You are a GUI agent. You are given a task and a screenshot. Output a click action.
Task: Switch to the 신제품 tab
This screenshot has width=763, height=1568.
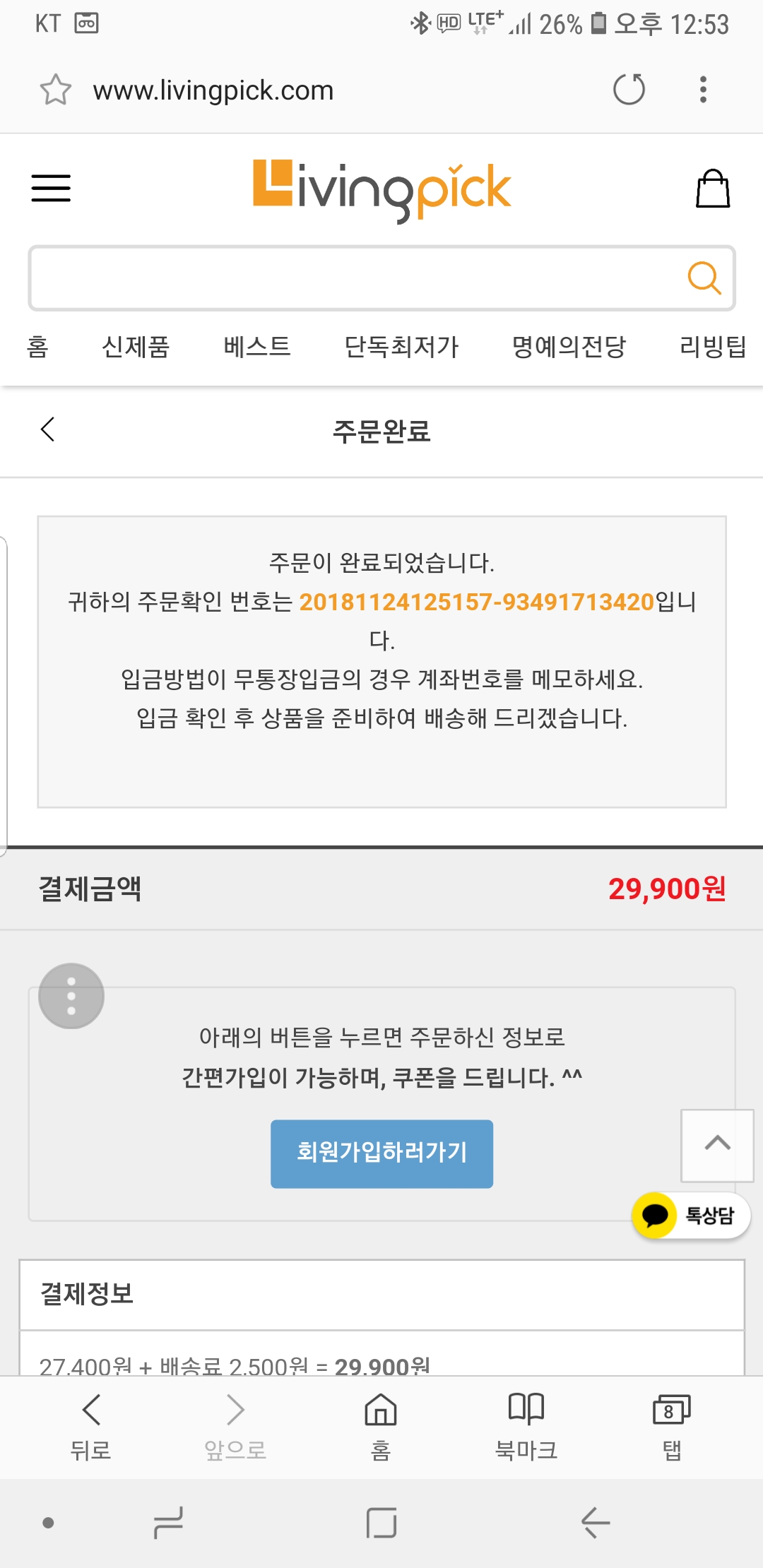tap(136, 347)
